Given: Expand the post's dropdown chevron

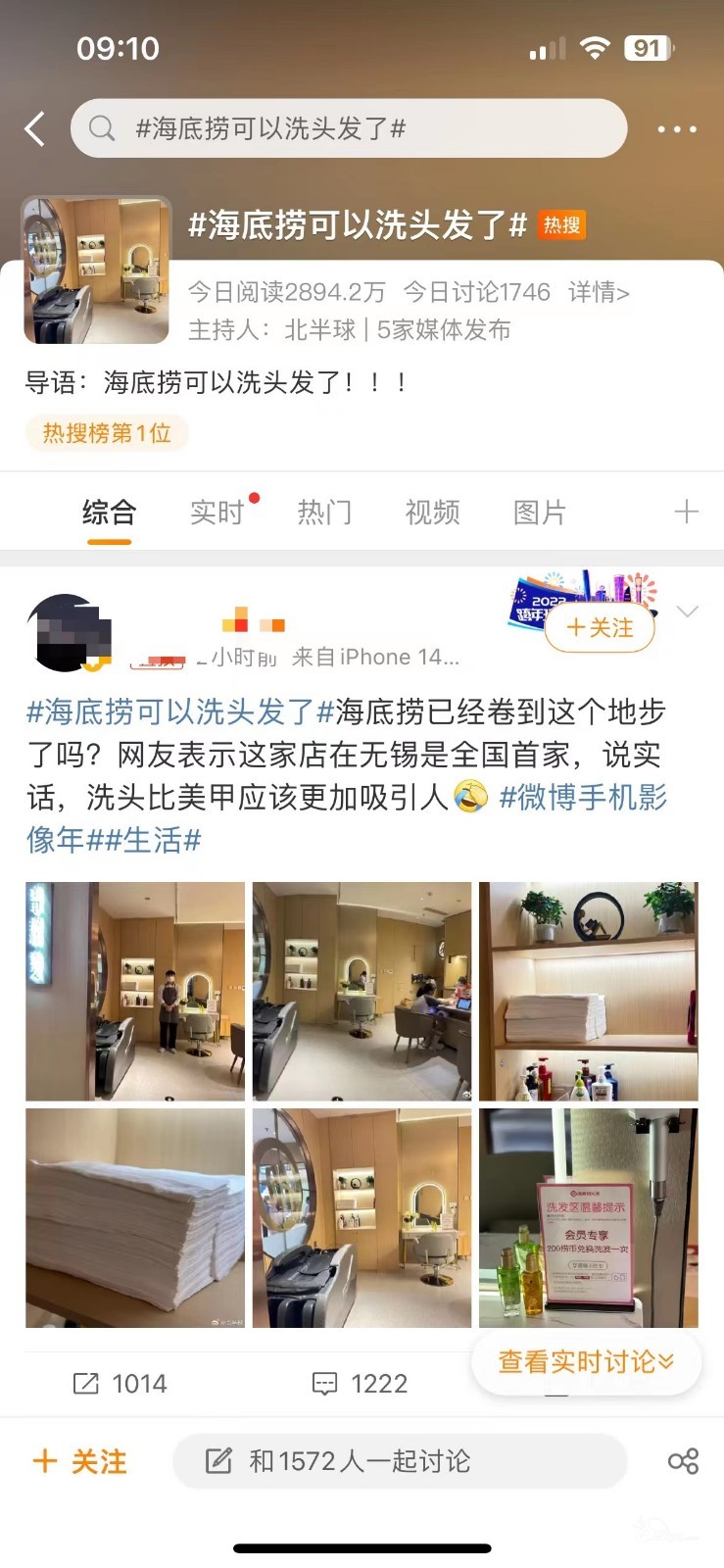Looking at the screenshot, I should pyautogui.click(x=688, y=612).
